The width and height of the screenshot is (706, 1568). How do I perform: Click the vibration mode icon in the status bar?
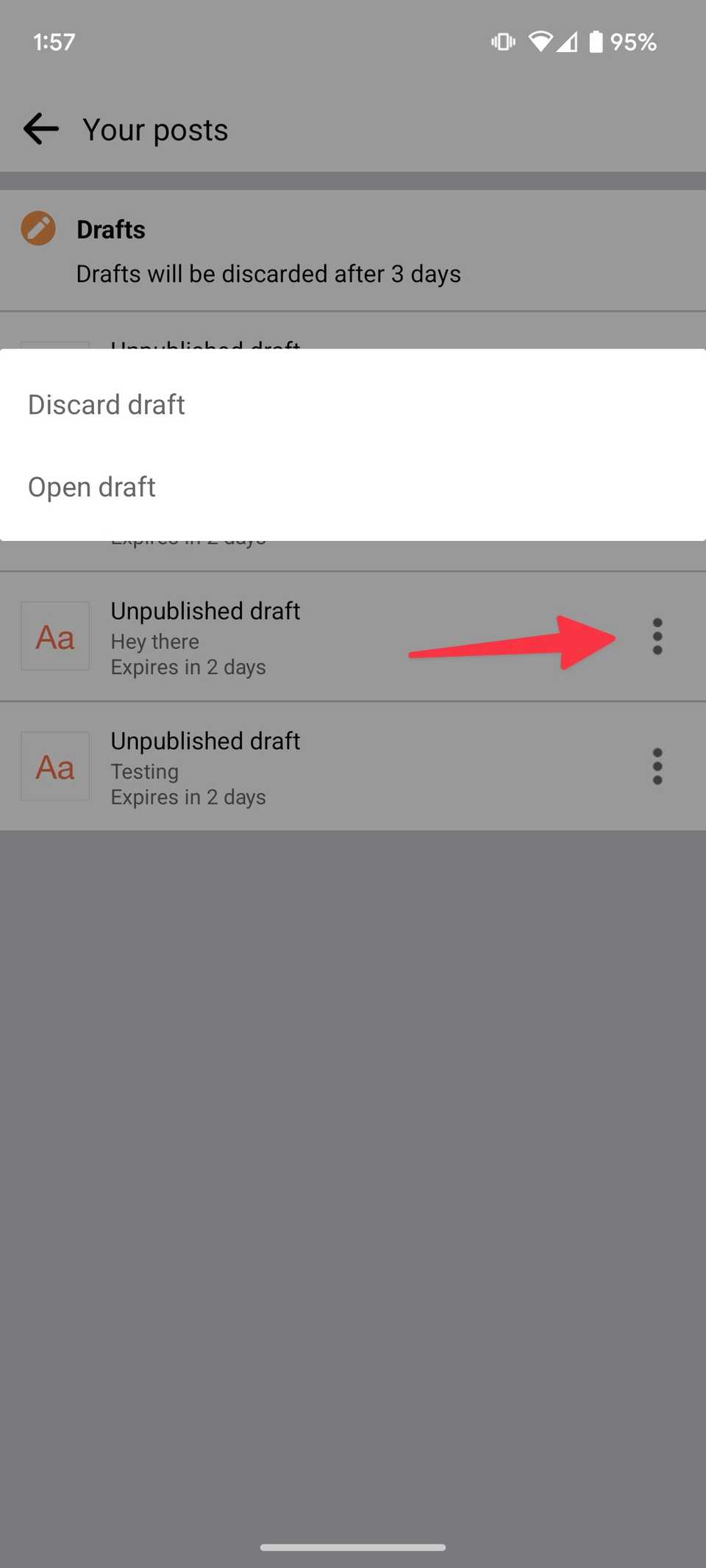tap(502, 42)
